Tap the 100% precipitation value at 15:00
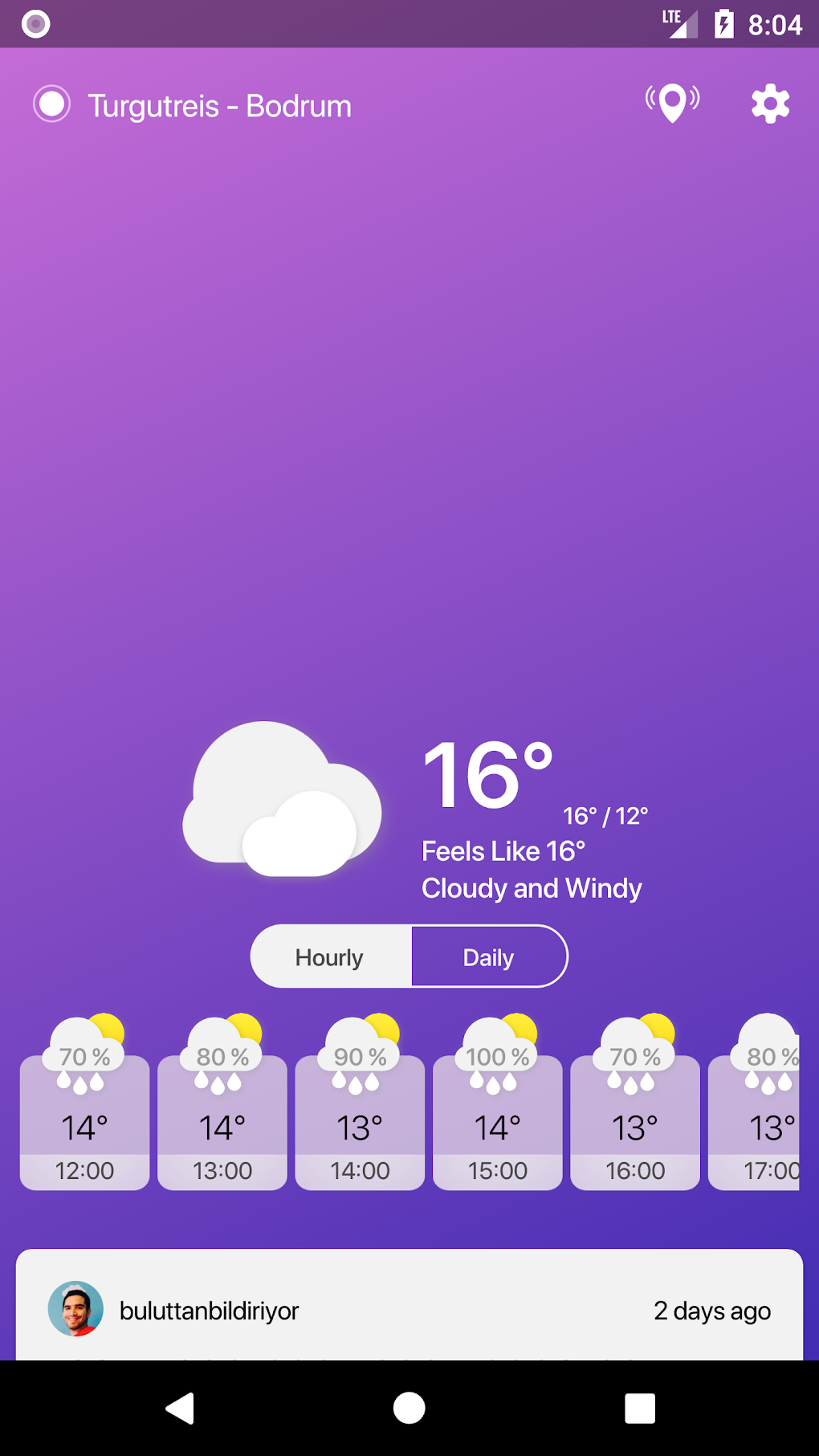819x1456 pixels. [x=497, y=1057]
